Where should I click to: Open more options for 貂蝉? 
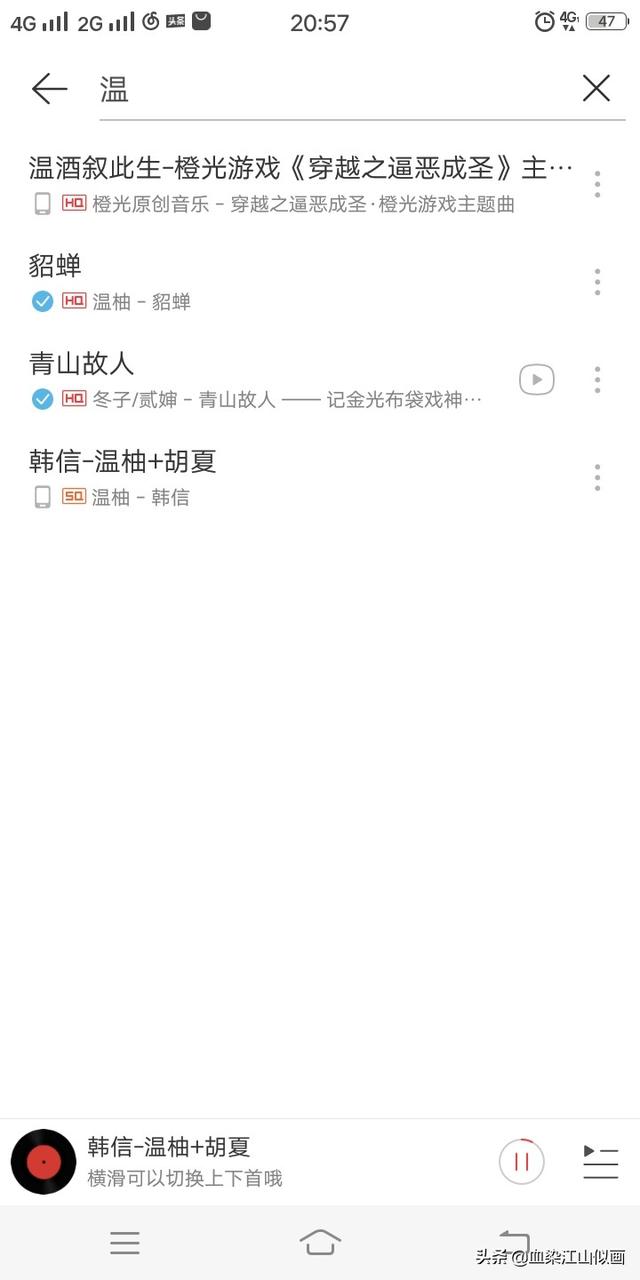coord(597,282)
